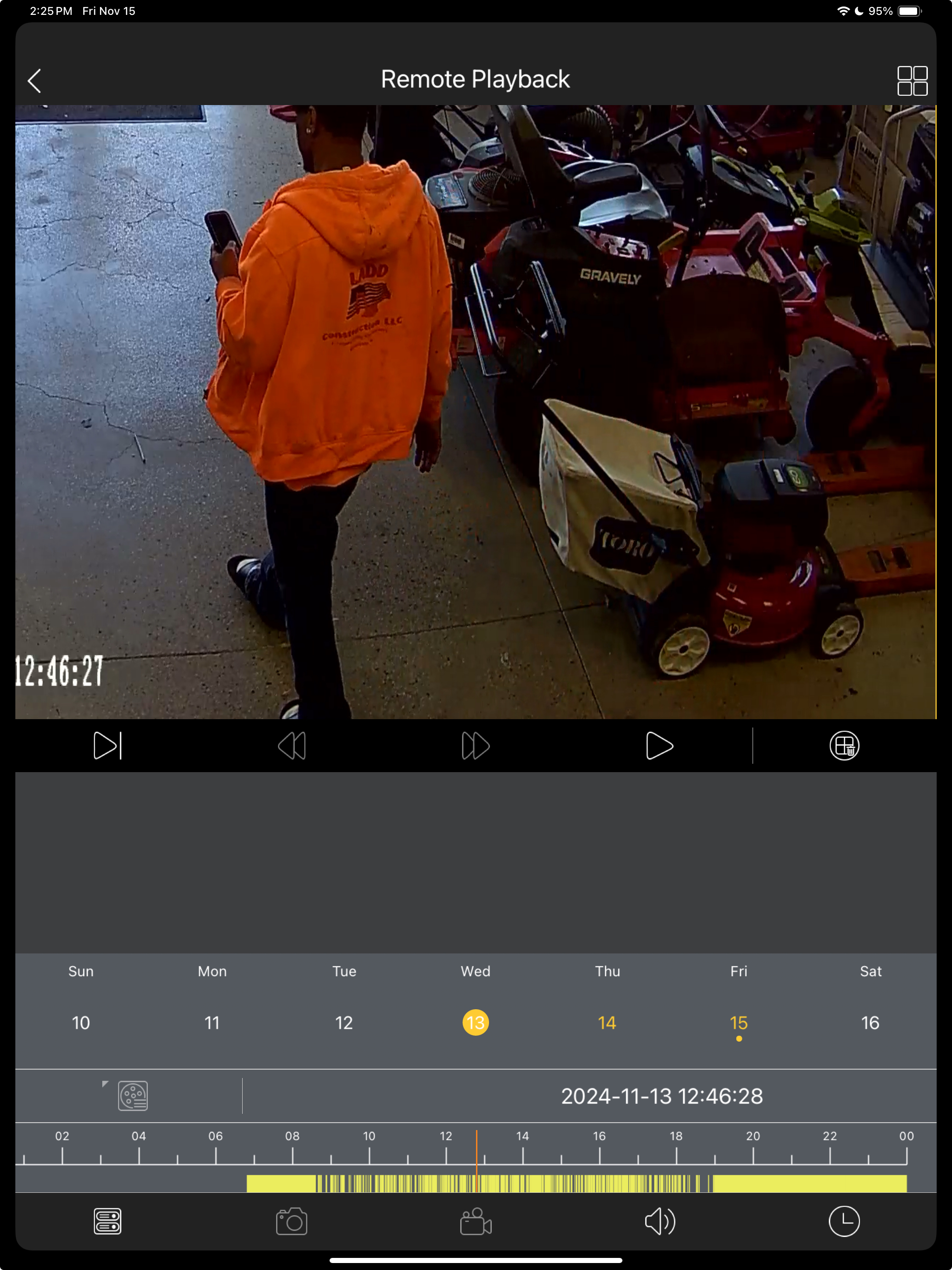The width and height of the screenshot is (952, 1270).
Task: Select Saturday the 16th
Action: [x=870, y=1023]
